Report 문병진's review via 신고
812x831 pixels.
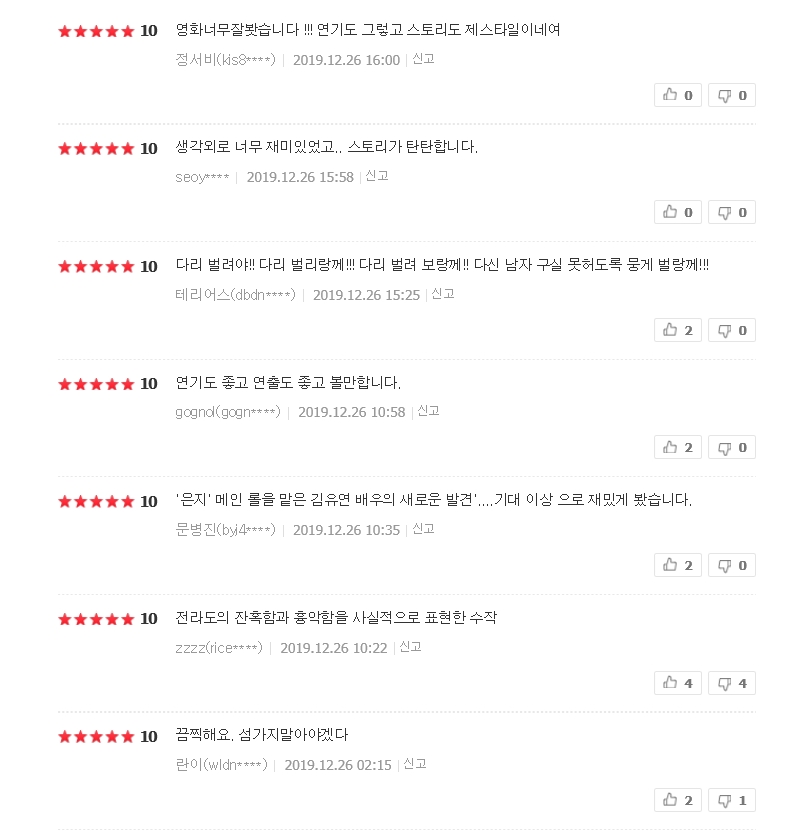coord(423,529)
